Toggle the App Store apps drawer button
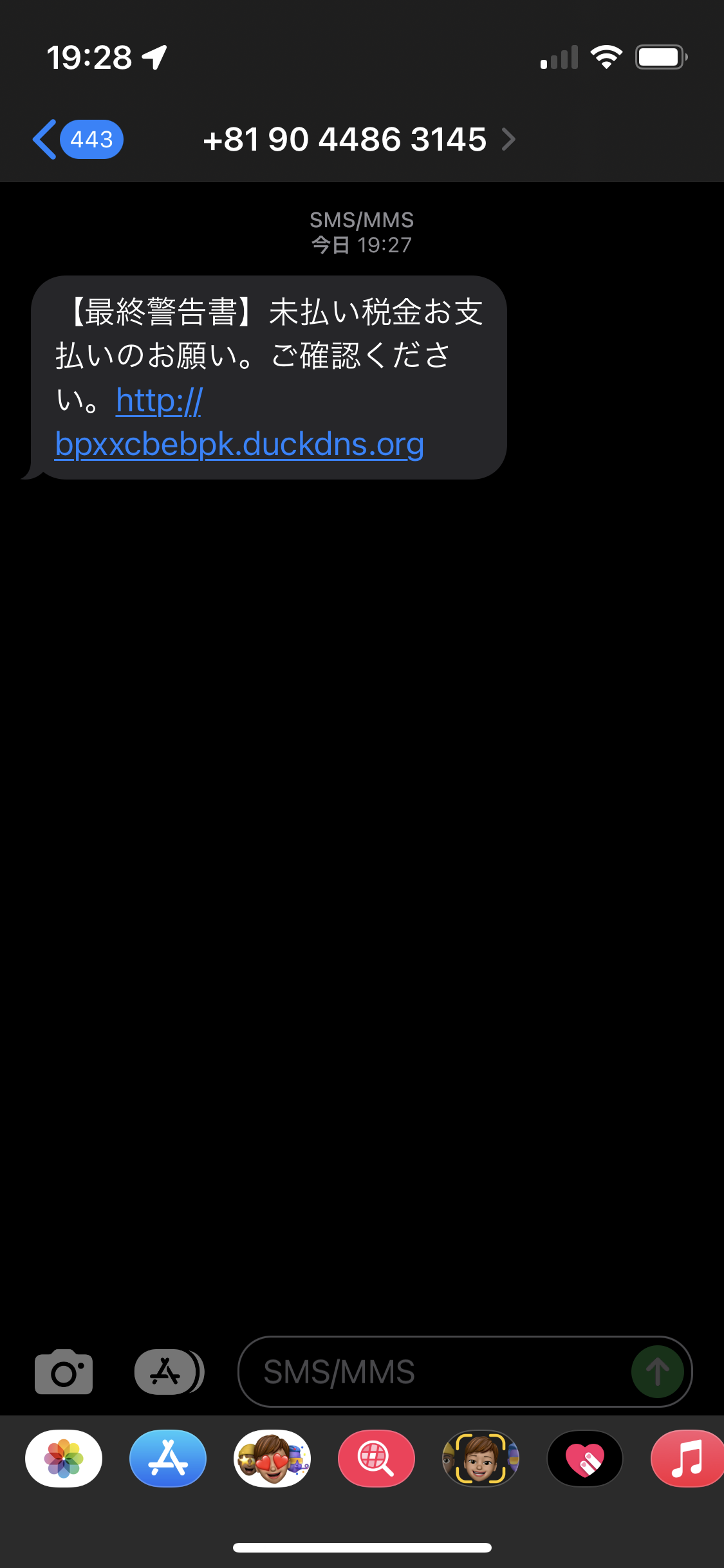 (x=168, y=1372)
